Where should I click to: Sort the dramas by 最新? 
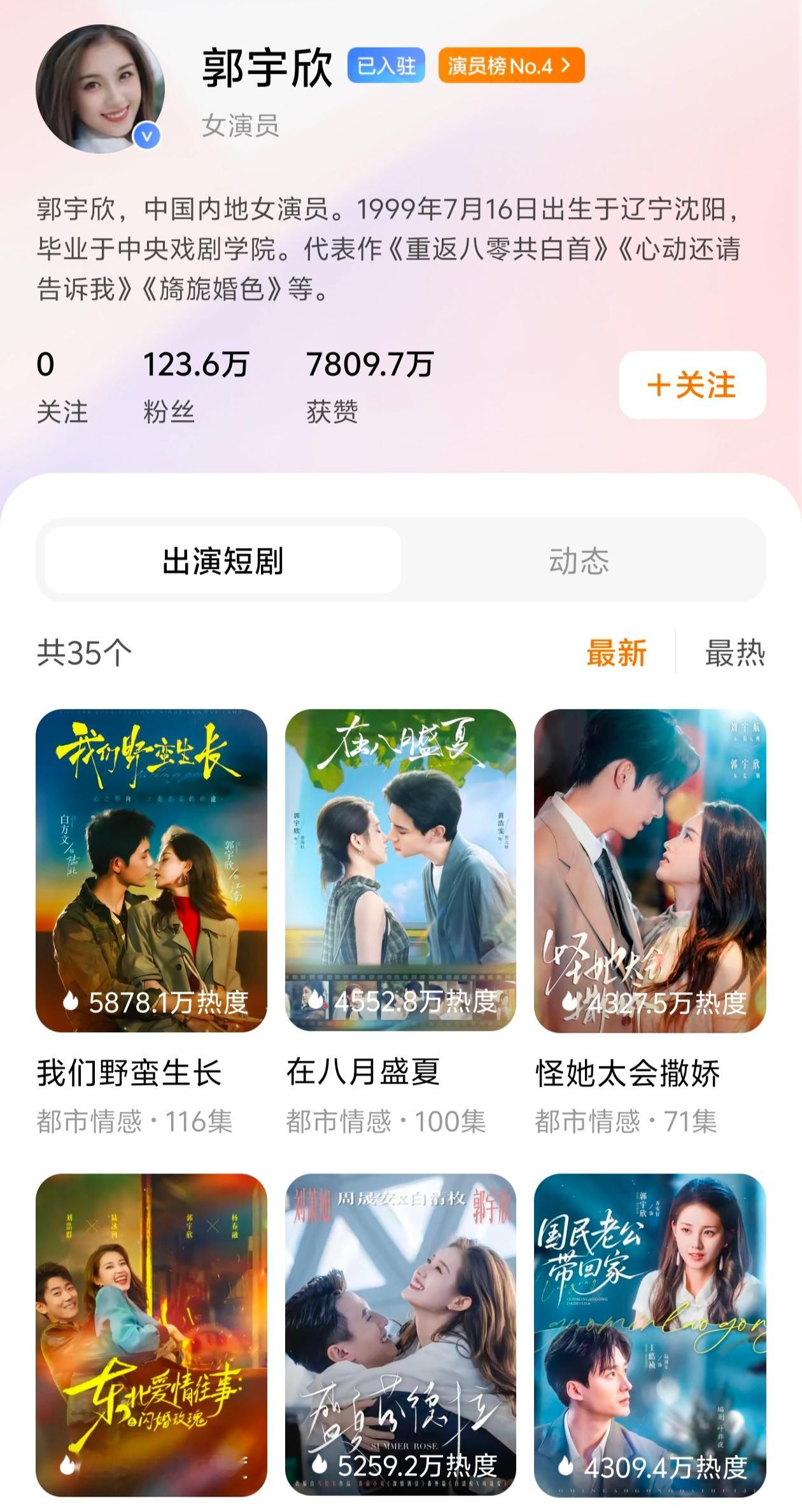[616, 653]
